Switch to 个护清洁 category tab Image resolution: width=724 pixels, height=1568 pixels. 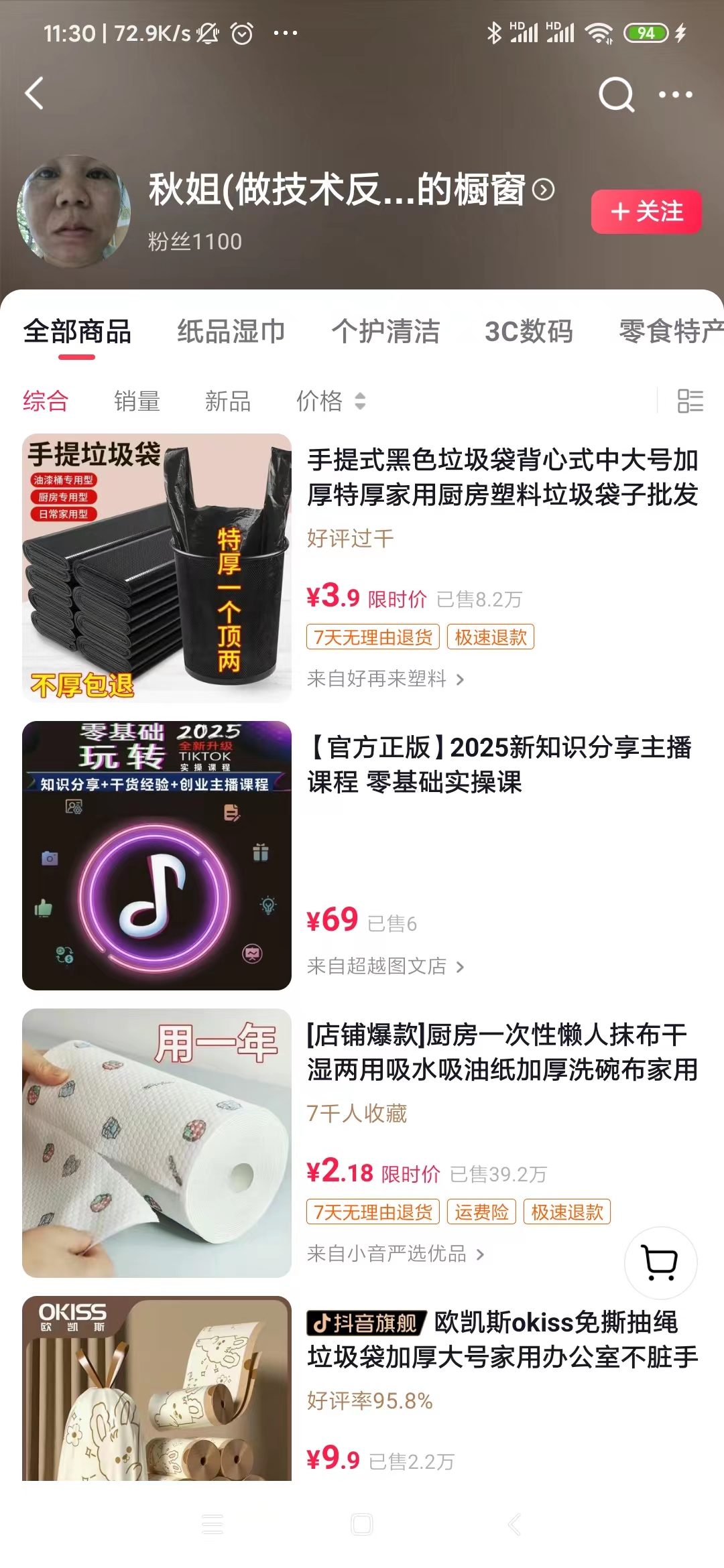pyautogui.click(x=385, y=332)
